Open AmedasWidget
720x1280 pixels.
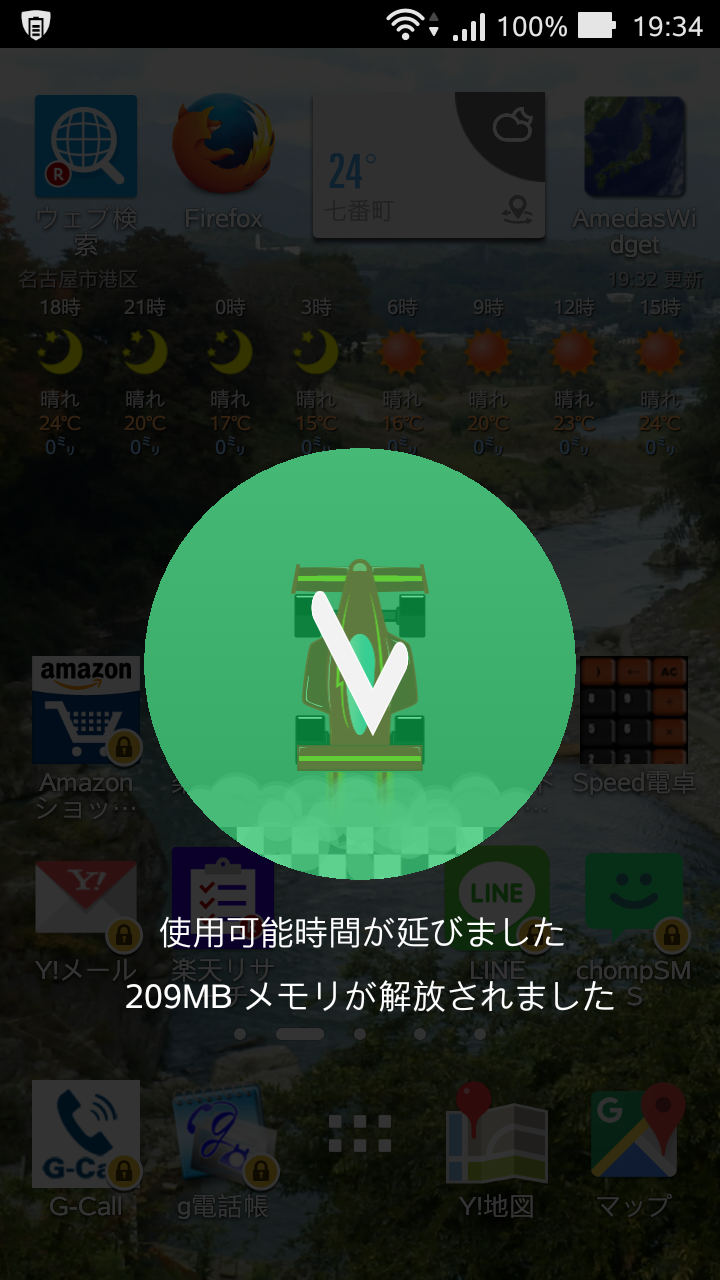click(634, 148)
